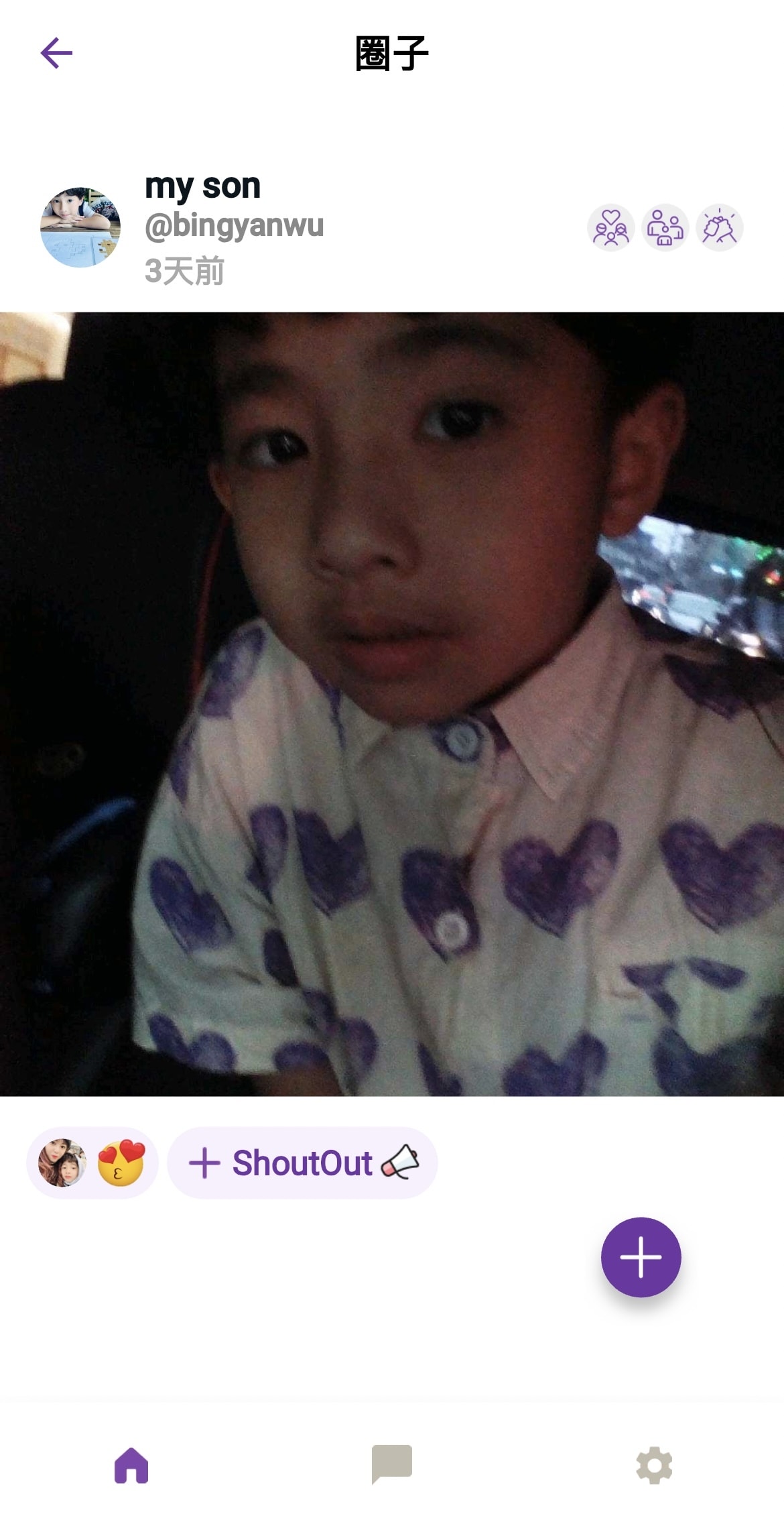
Task: Tap the group of people circle icon
Action: 665,228
